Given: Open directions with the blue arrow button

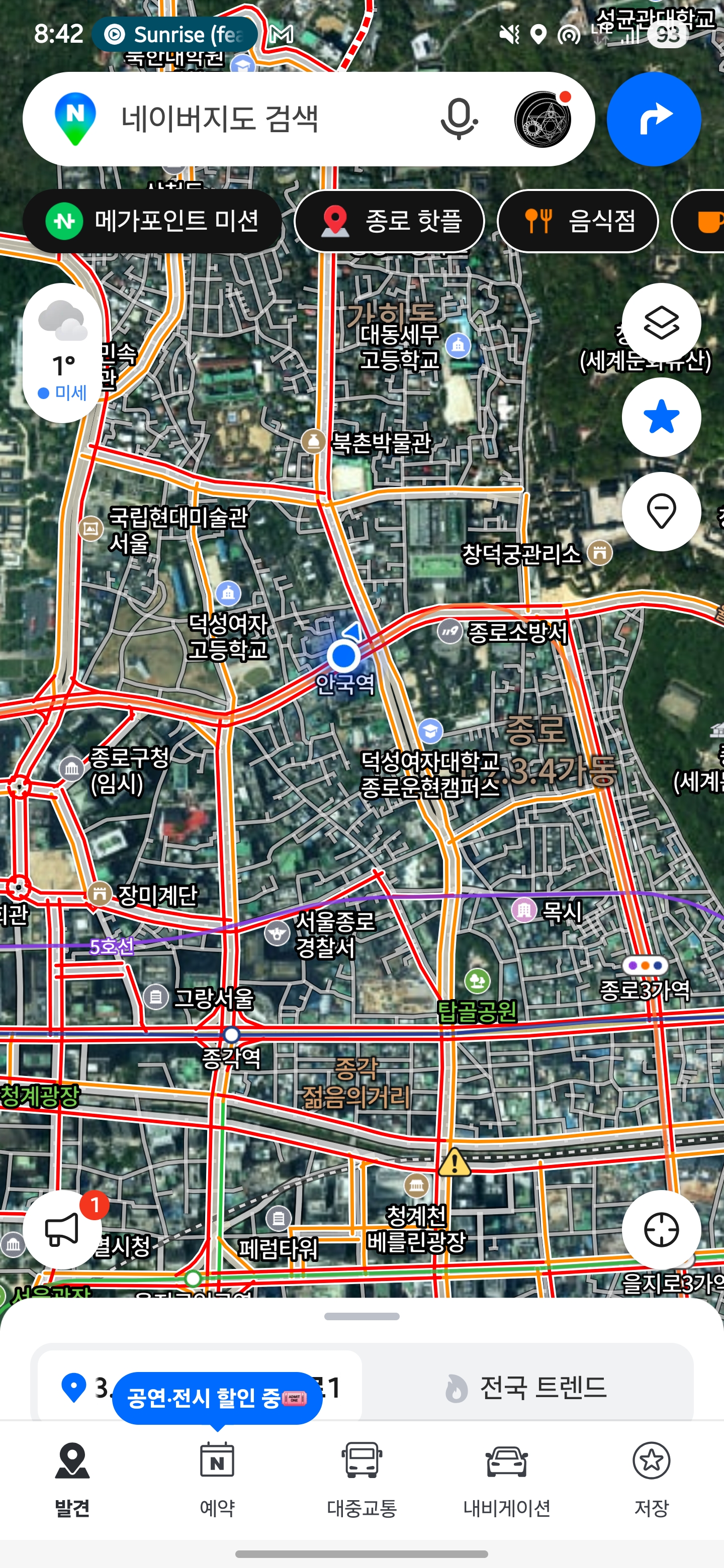Looking at the screenshot, I should click(654, 119).
